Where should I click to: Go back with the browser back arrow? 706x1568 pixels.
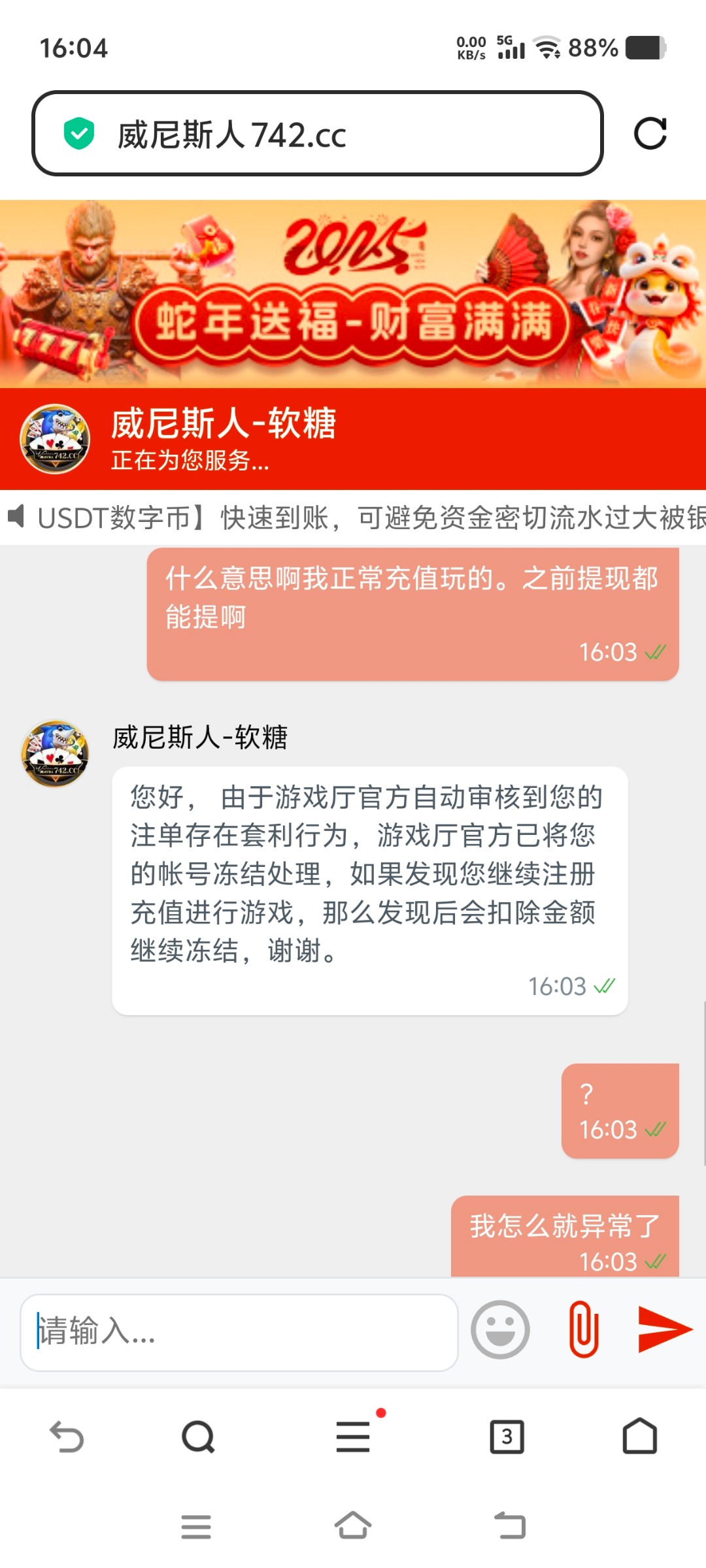coord(67,1437)
